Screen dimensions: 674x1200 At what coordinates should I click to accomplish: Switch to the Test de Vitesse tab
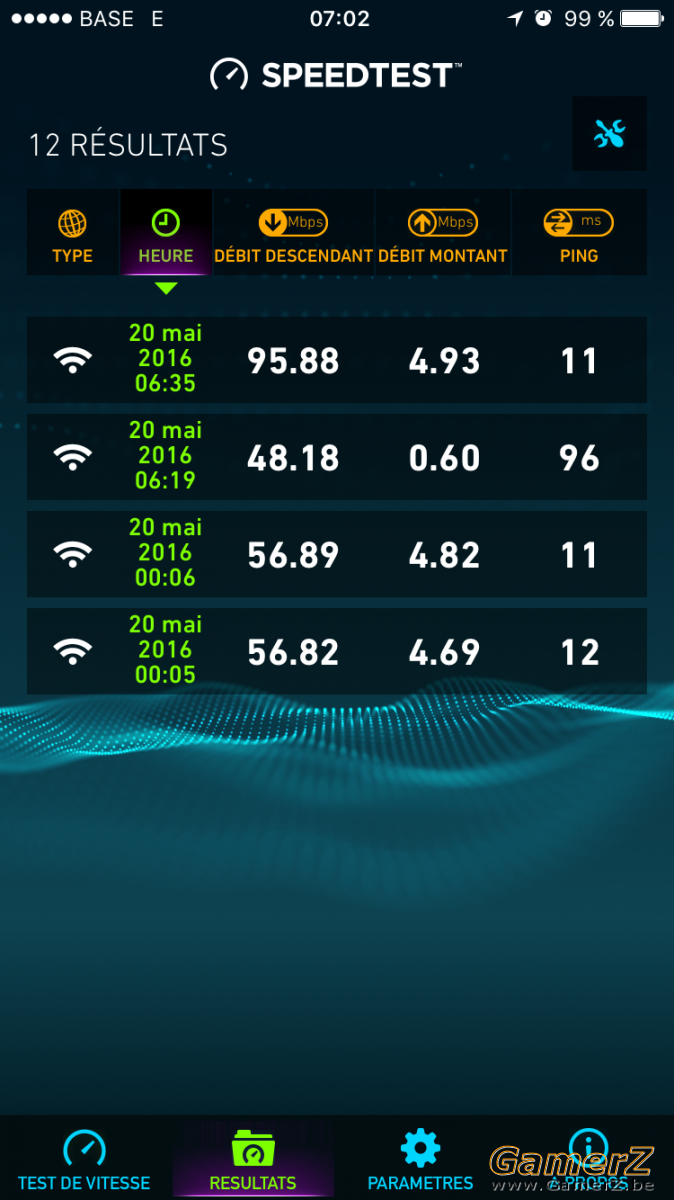coord(84,1160)
